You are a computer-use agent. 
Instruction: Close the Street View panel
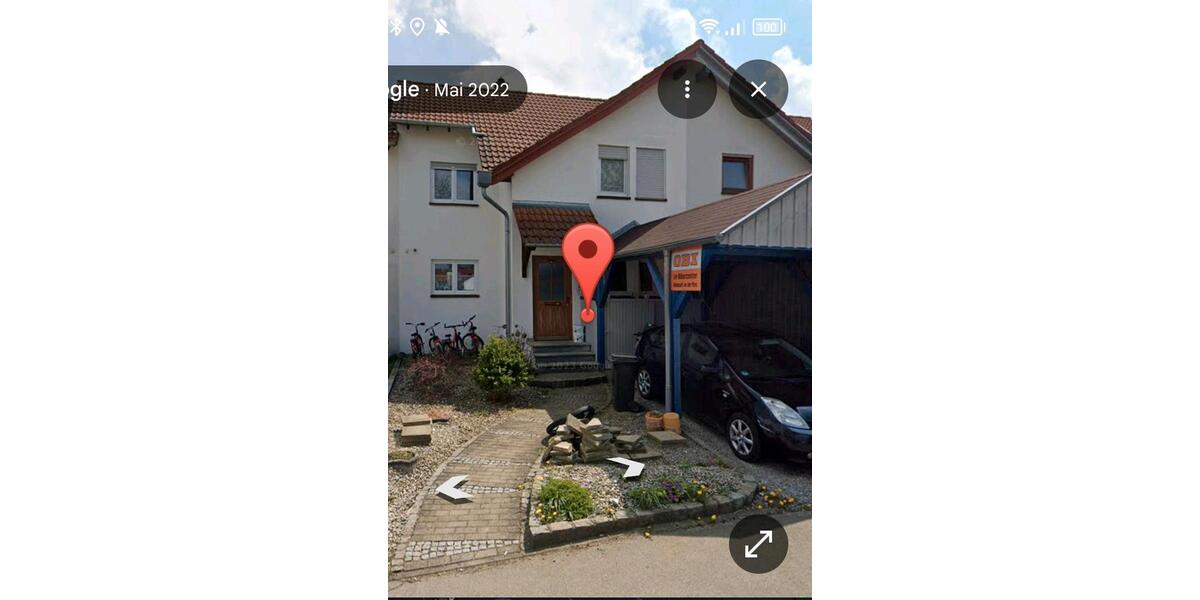[758, 89]
